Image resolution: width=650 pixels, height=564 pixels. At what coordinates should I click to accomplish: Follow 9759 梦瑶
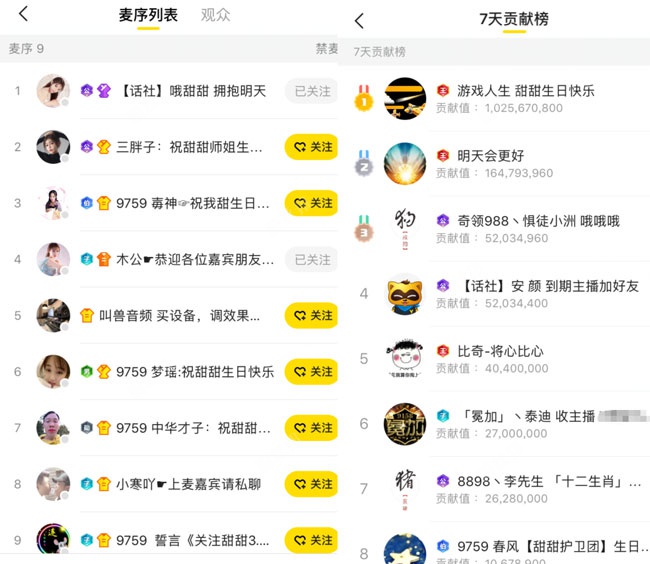coord(311,371)
